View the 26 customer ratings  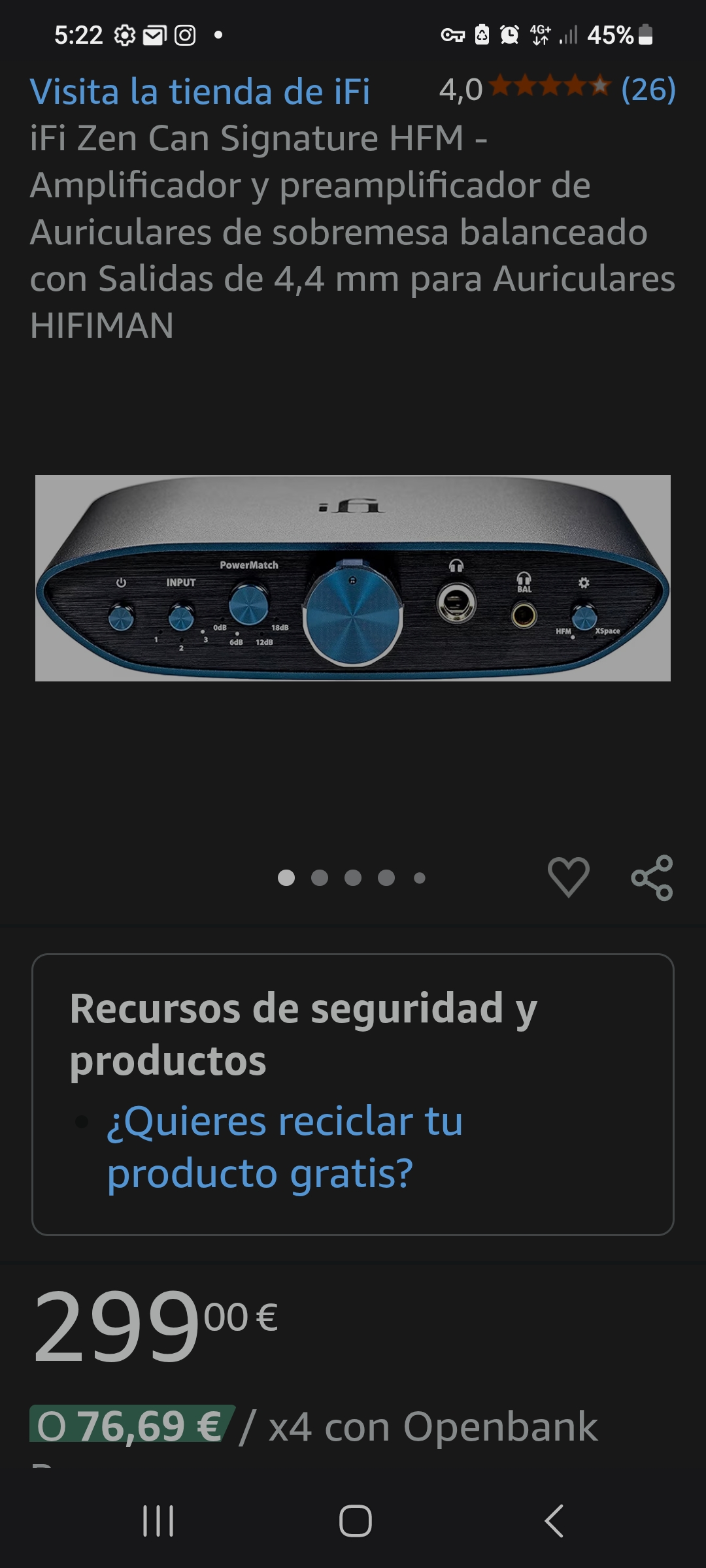pyautogui.click(x=648, y=90)
